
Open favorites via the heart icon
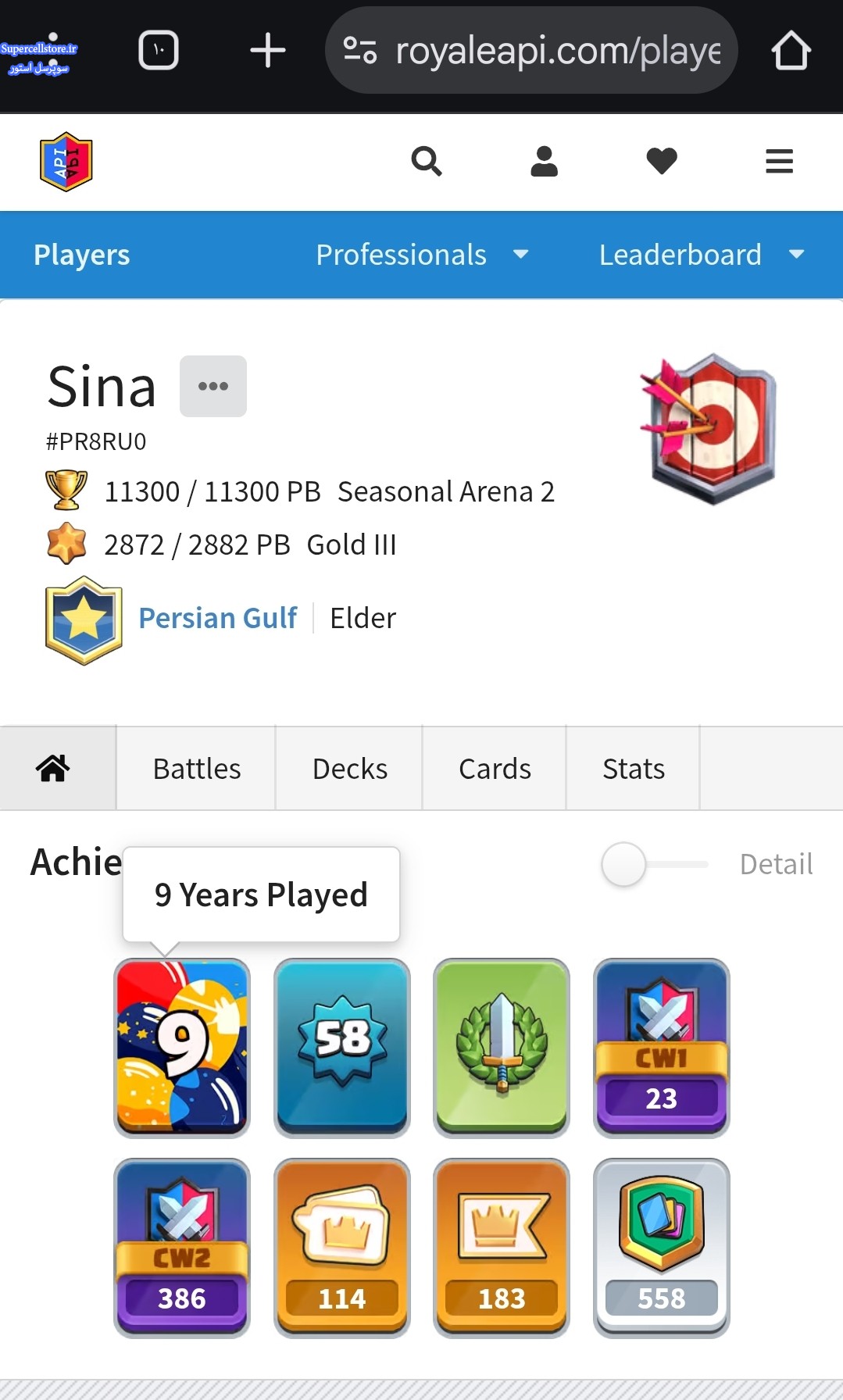point(662,162)
